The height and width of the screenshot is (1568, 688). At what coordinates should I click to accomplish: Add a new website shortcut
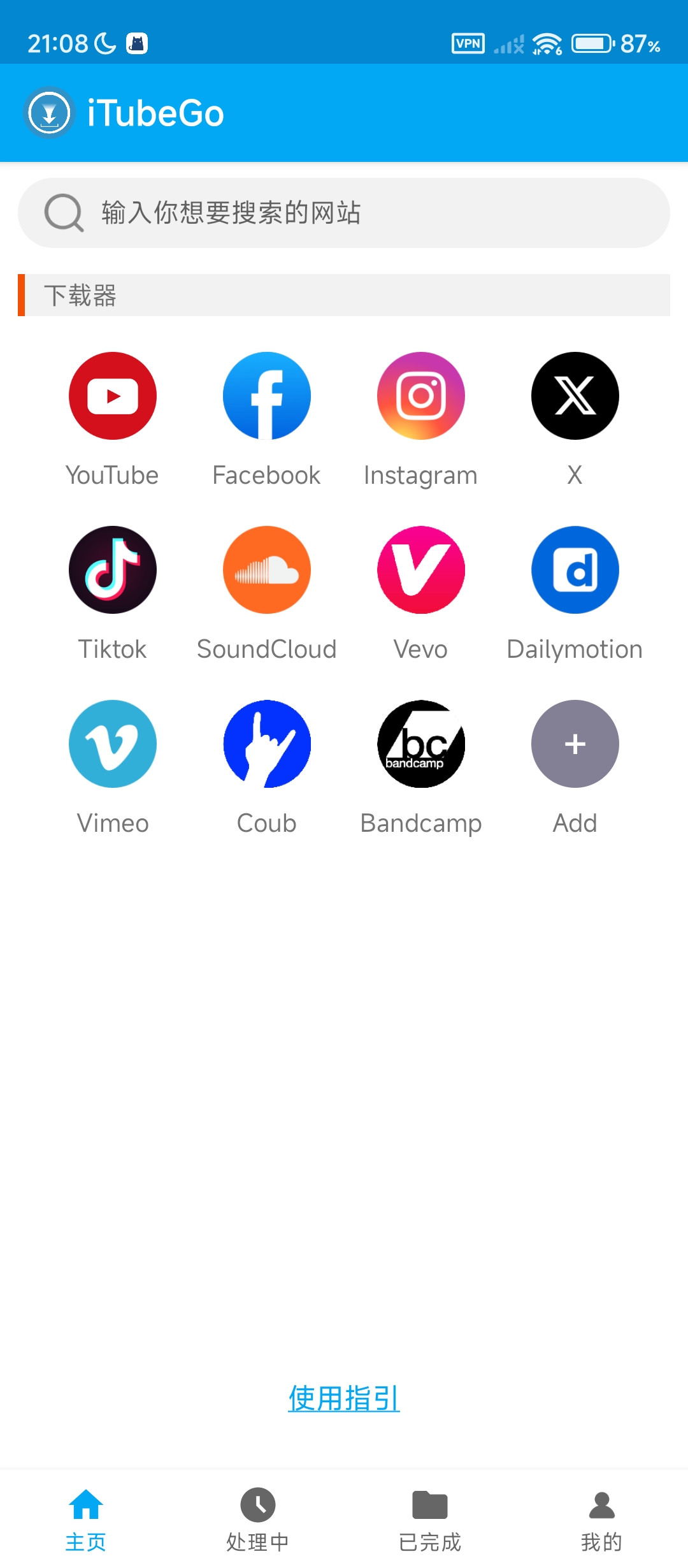tap(575, 744)
